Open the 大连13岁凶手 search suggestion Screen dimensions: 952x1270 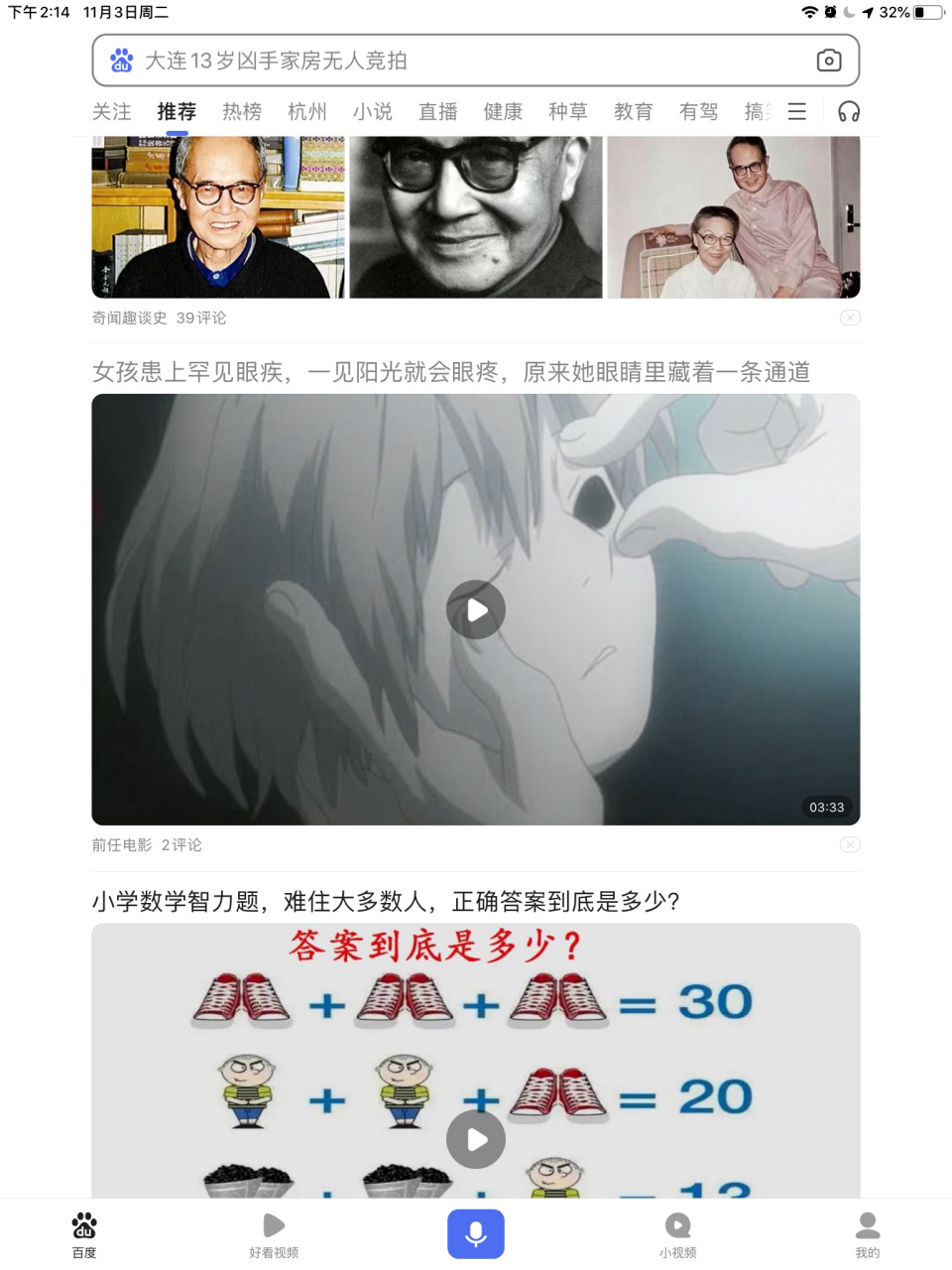point(297,61)
